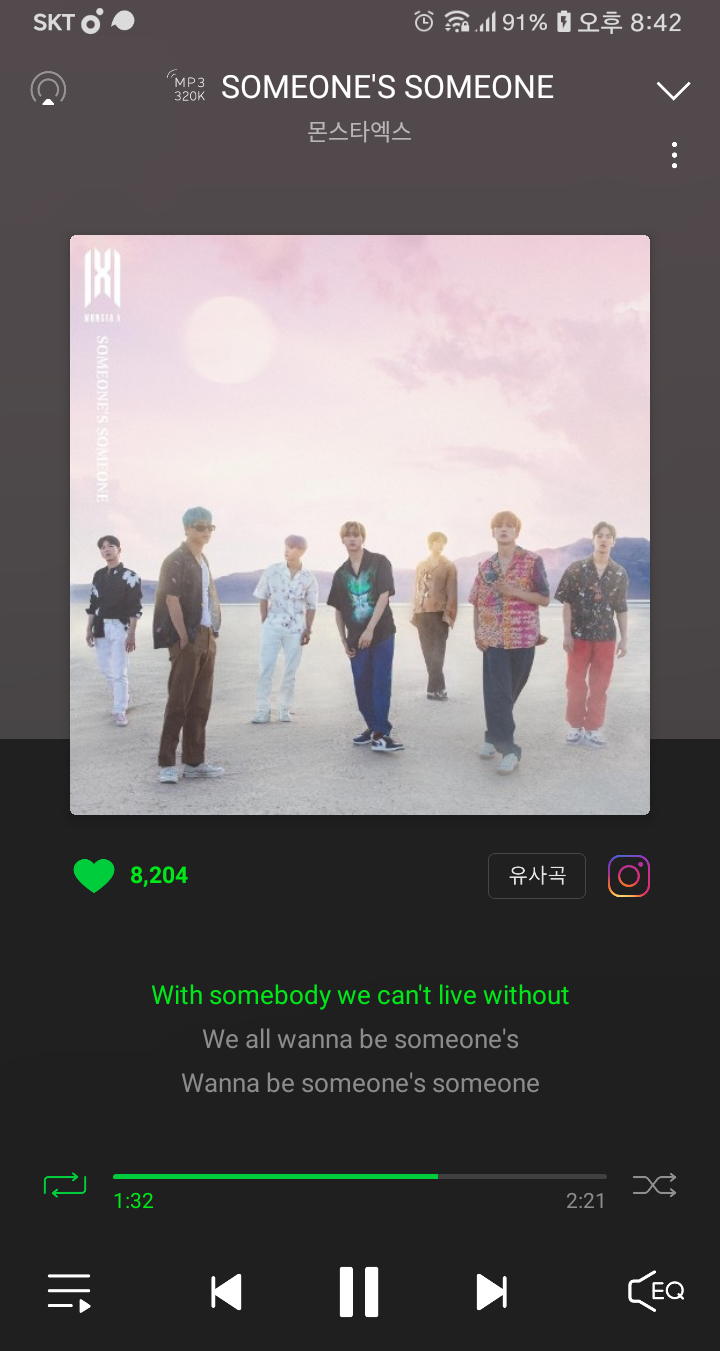Screen dimensions: 720x1351
Task: Open the playlist queue
Action: 69,1292
